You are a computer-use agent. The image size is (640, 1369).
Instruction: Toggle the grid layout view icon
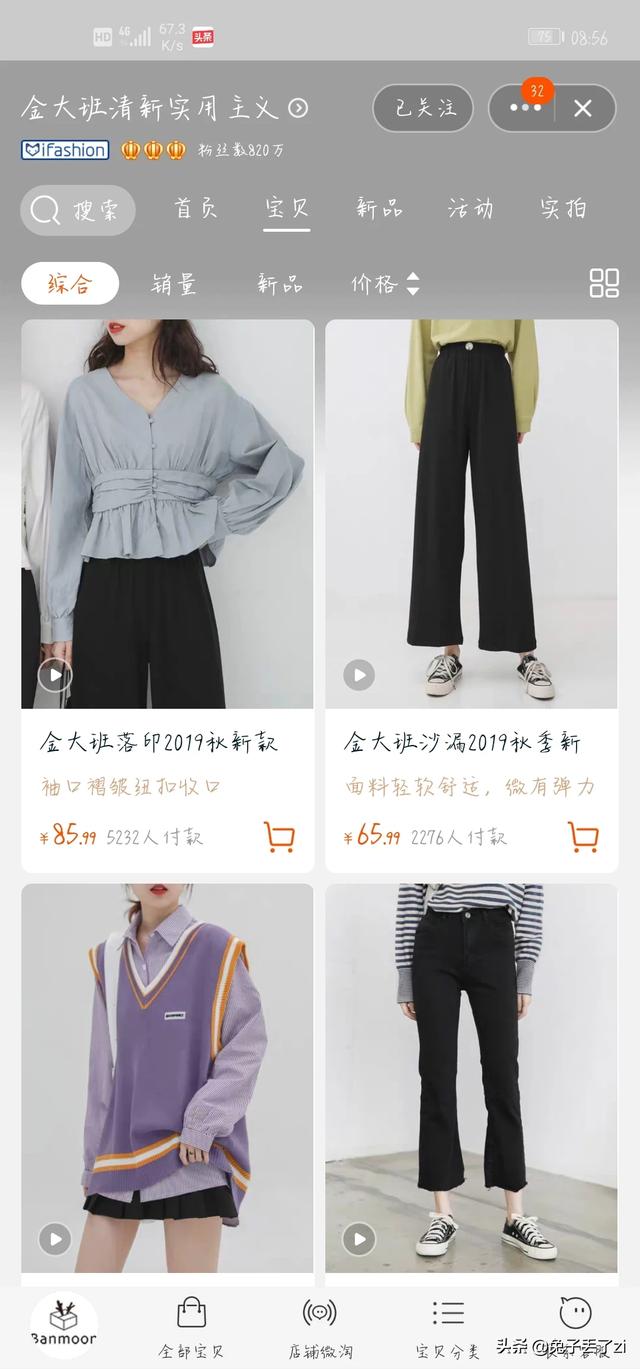click(x=604, y=283)
